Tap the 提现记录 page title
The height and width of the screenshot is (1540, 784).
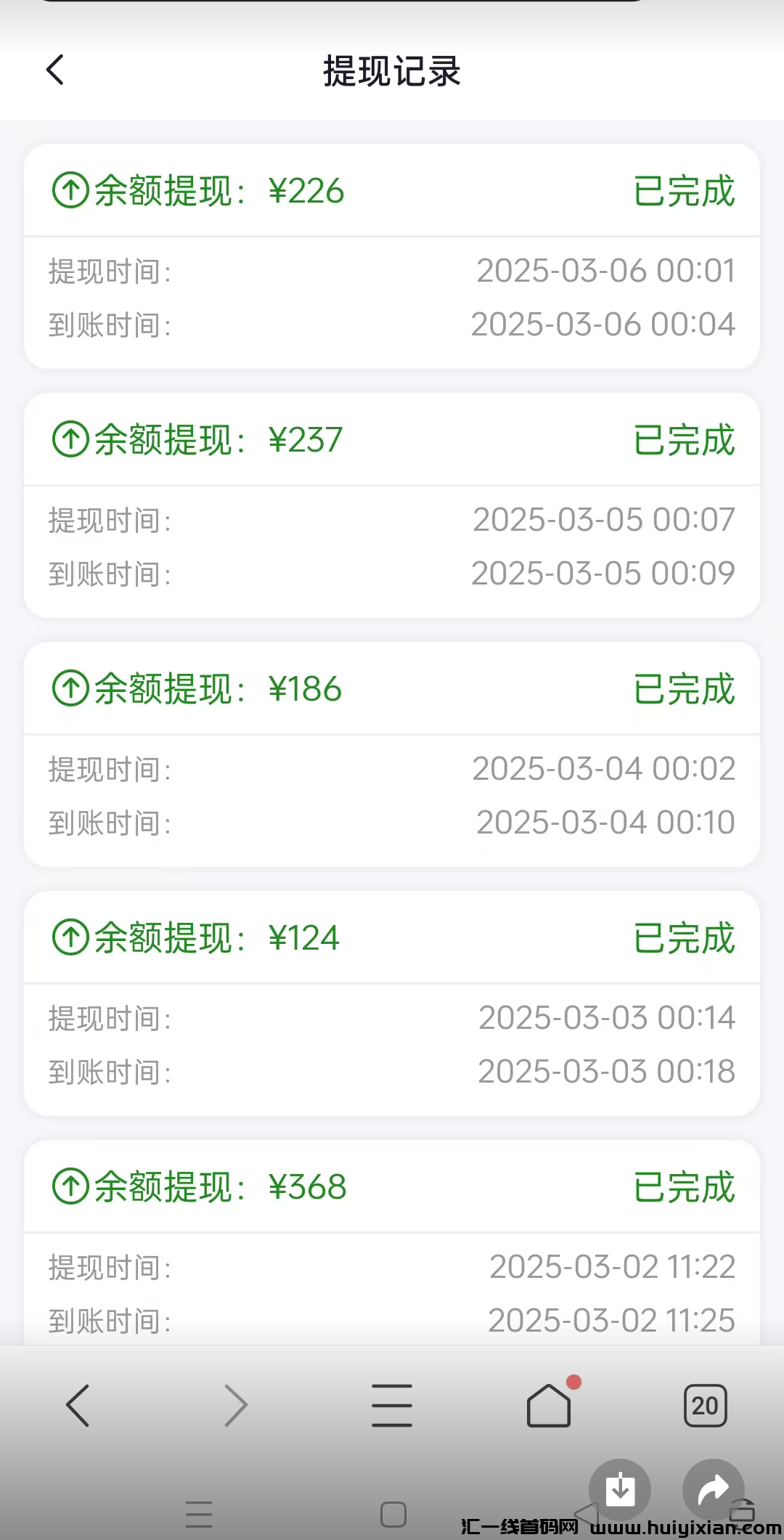[392, 72]
